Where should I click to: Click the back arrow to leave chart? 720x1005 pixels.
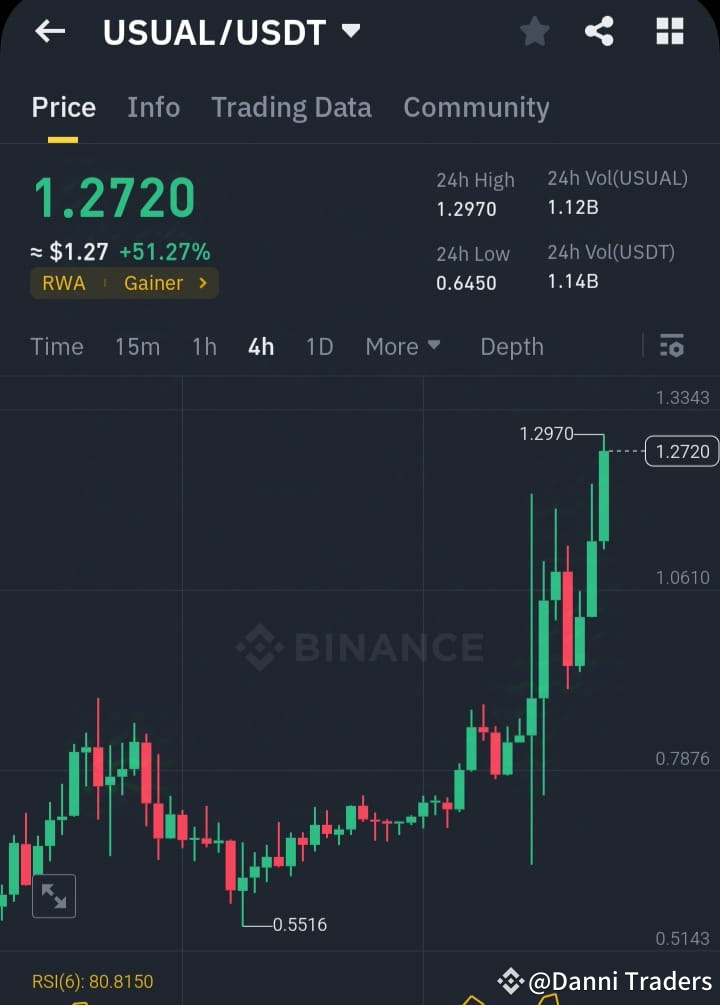click(x=48, y=31)
